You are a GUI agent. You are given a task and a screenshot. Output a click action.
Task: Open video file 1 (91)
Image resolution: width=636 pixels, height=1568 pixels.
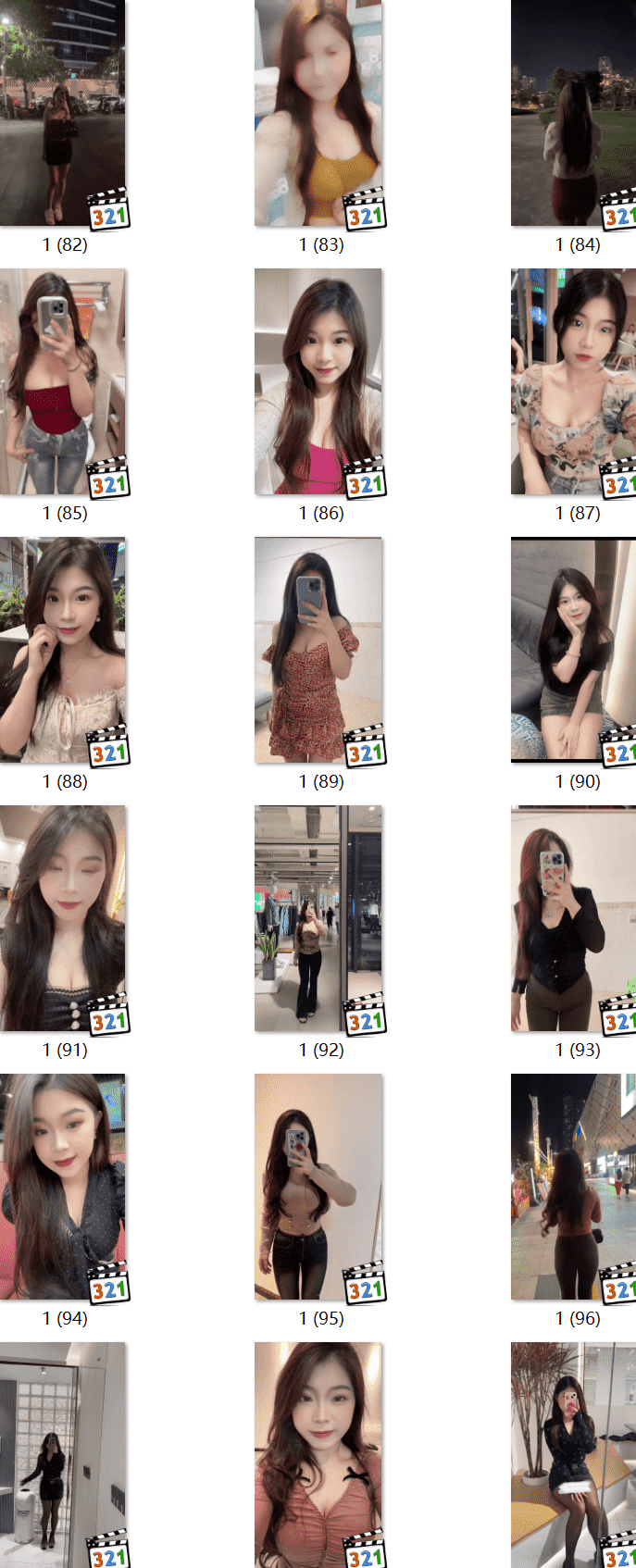point(62,918)
